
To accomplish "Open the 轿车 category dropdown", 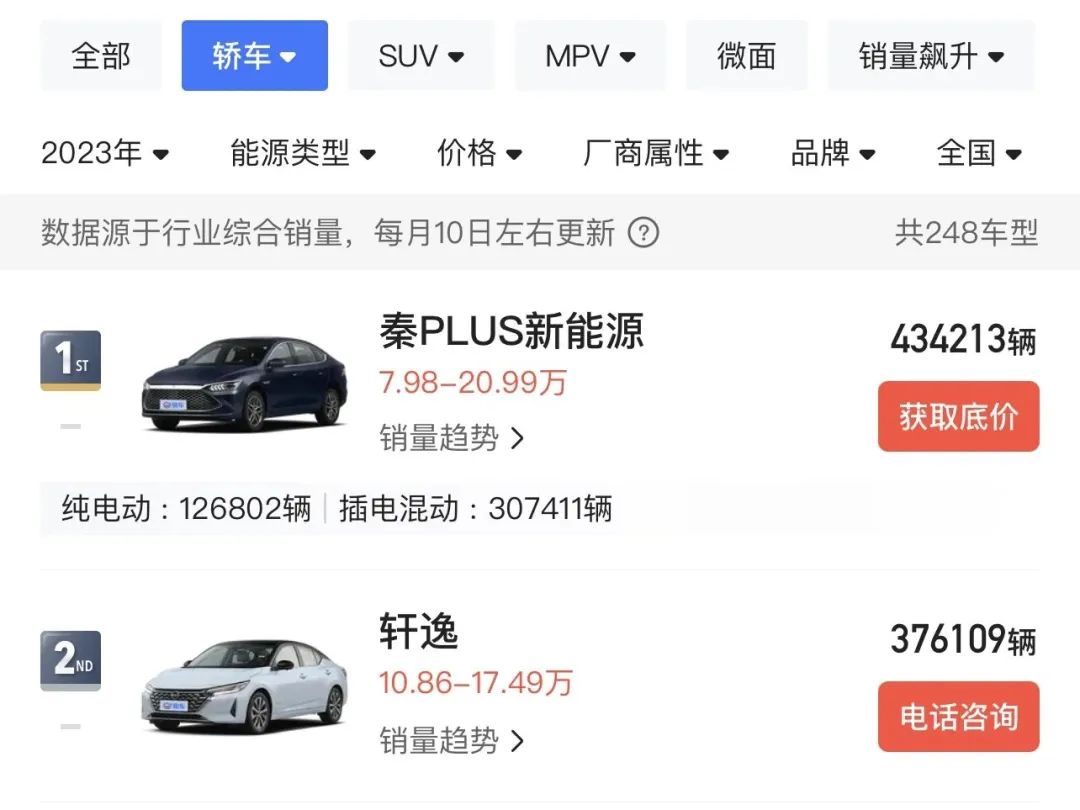I will pos(254,56).
